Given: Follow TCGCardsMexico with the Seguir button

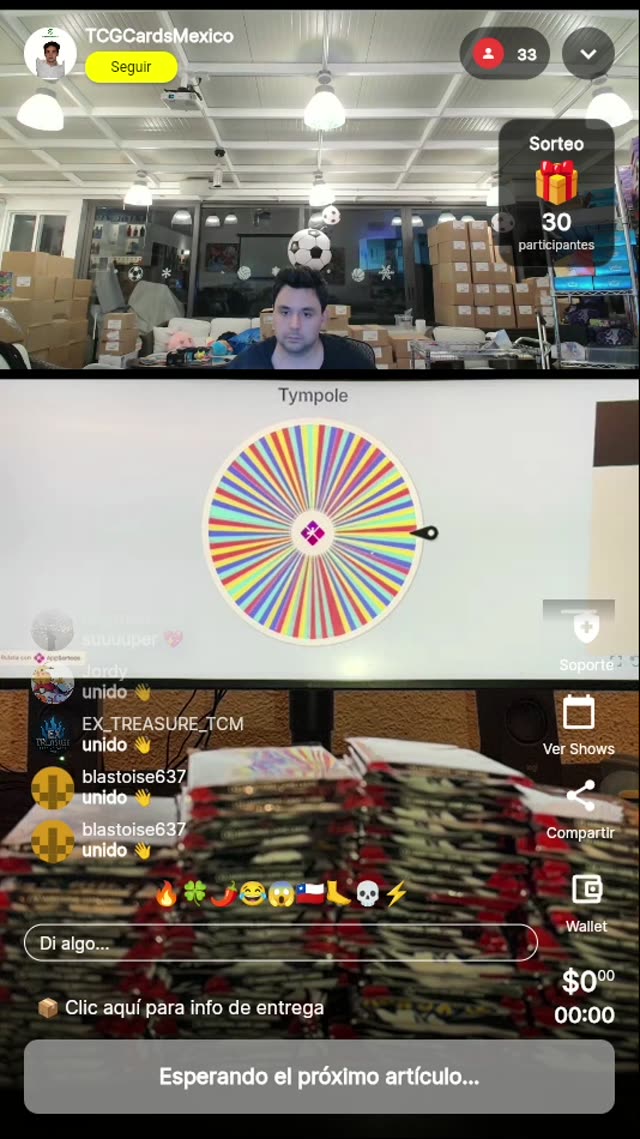Looking at the screenshot, I should 131,67.
